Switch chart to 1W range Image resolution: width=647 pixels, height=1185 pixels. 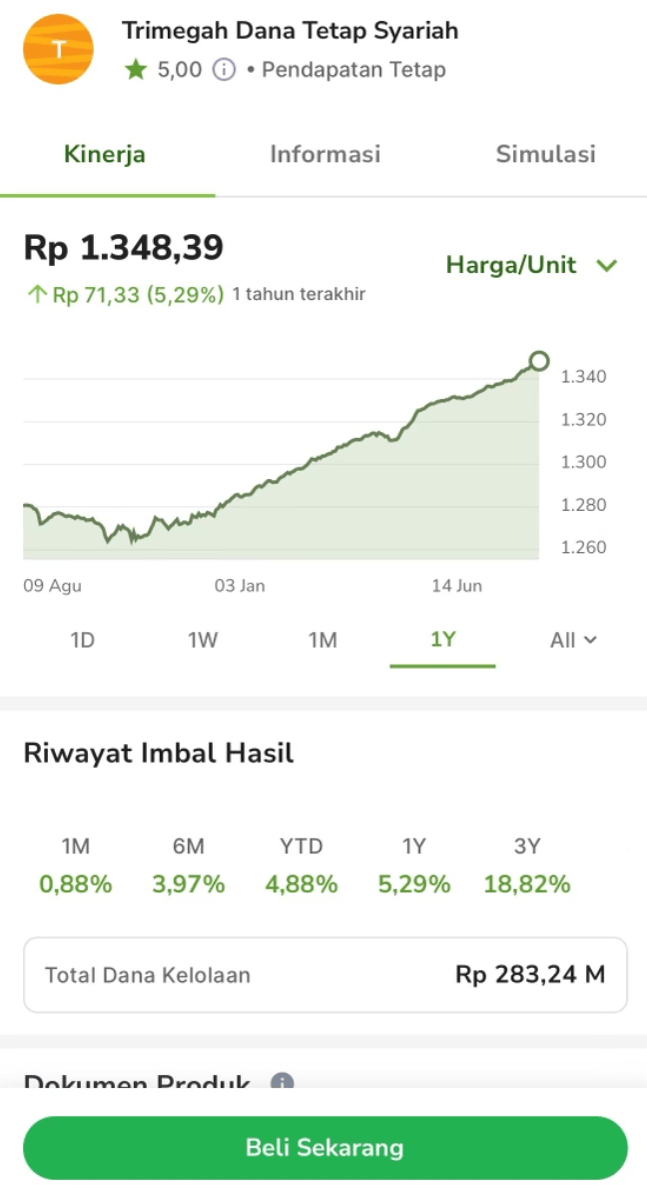pos(203,640)
